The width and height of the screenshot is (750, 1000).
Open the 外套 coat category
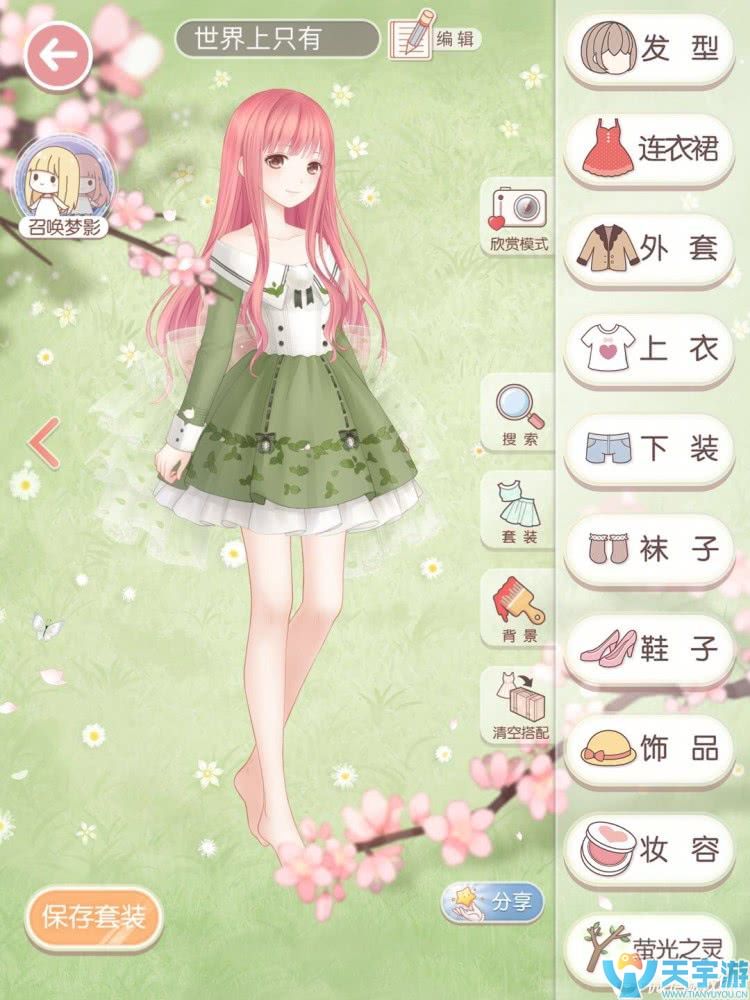pyautogui.click(x=654, y=248)
